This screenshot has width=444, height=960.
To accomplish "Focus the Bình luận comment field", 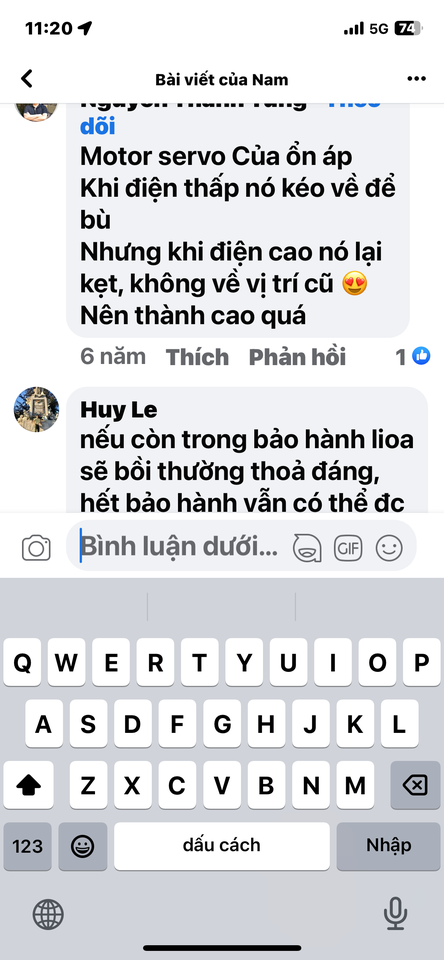I will click(x=178, y=547).
